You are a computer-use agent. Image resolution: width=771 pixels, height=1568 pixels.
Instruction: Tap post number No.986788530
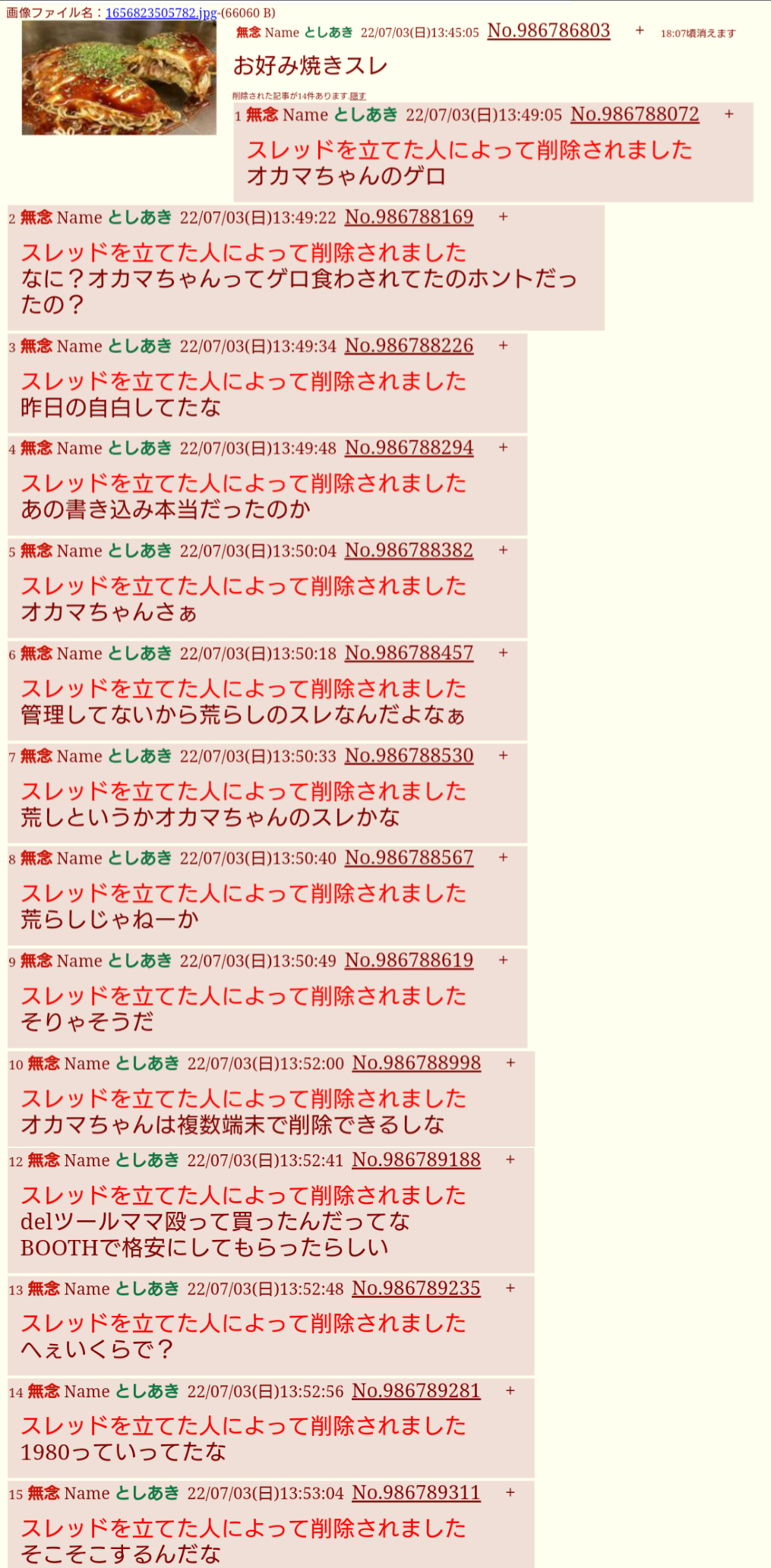409,756
